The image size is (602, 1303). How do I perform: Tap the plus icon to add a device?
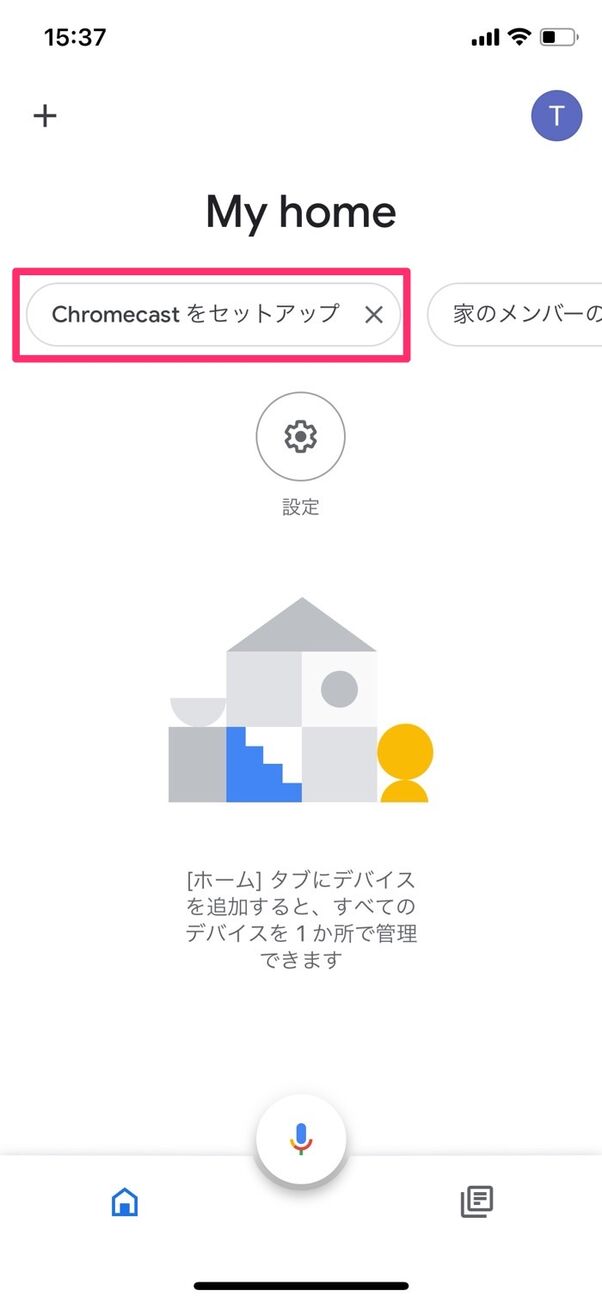coord(45,116)
